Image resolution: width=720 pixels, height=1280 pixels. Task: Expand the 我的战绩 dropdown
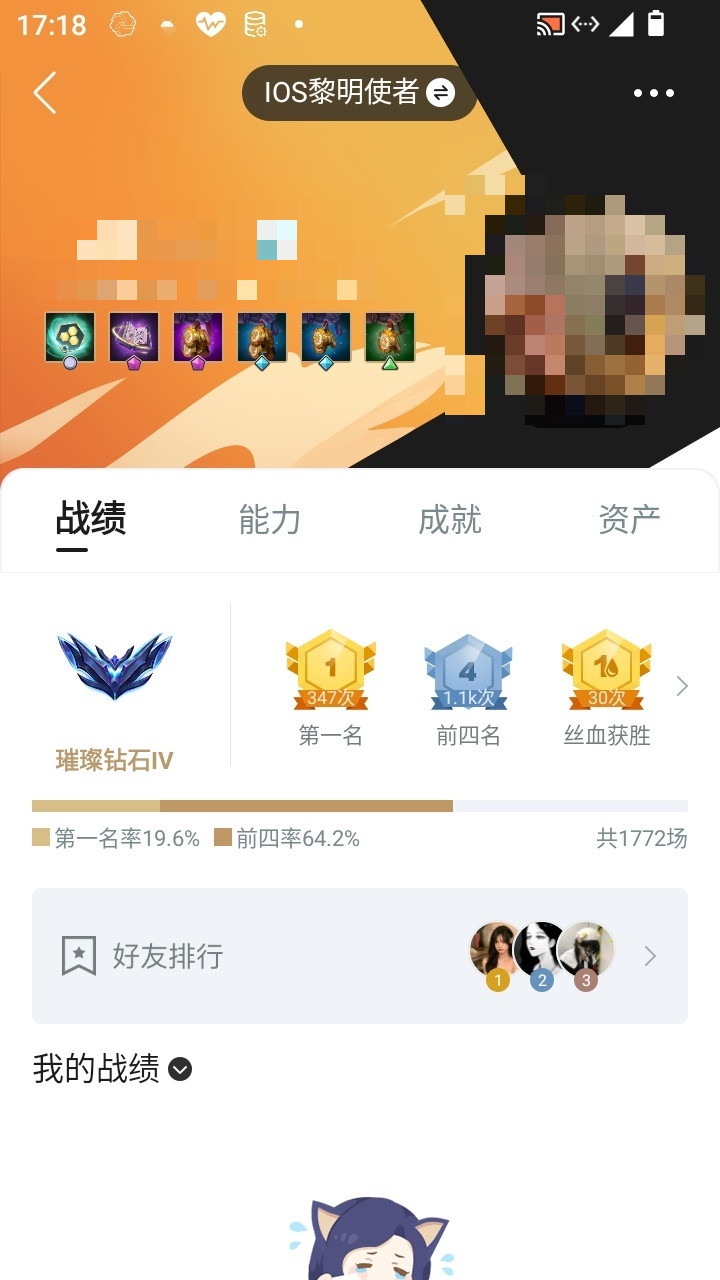(180, 1070)
